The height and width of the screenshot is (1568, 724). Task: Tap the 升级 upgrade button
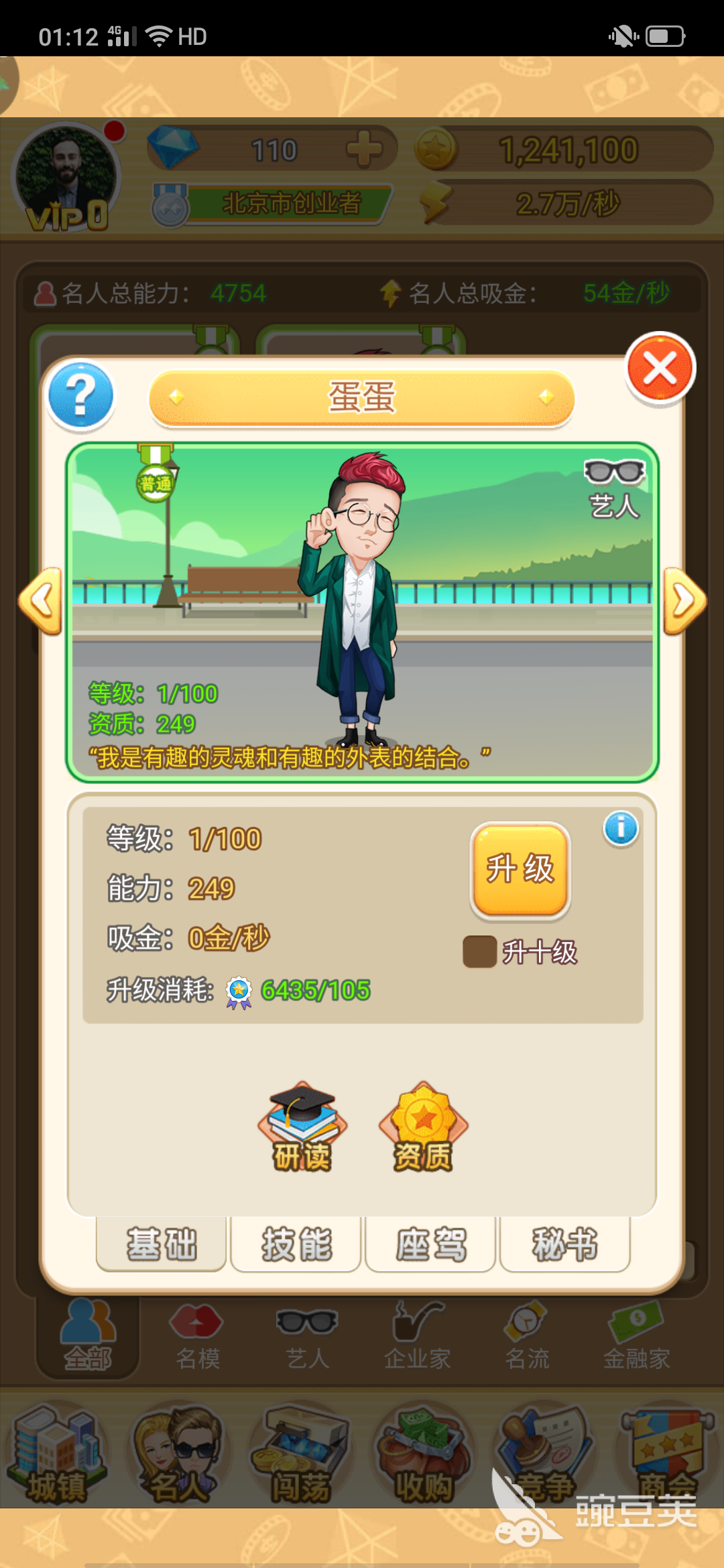pyautogui.click(x=520, y=870)
